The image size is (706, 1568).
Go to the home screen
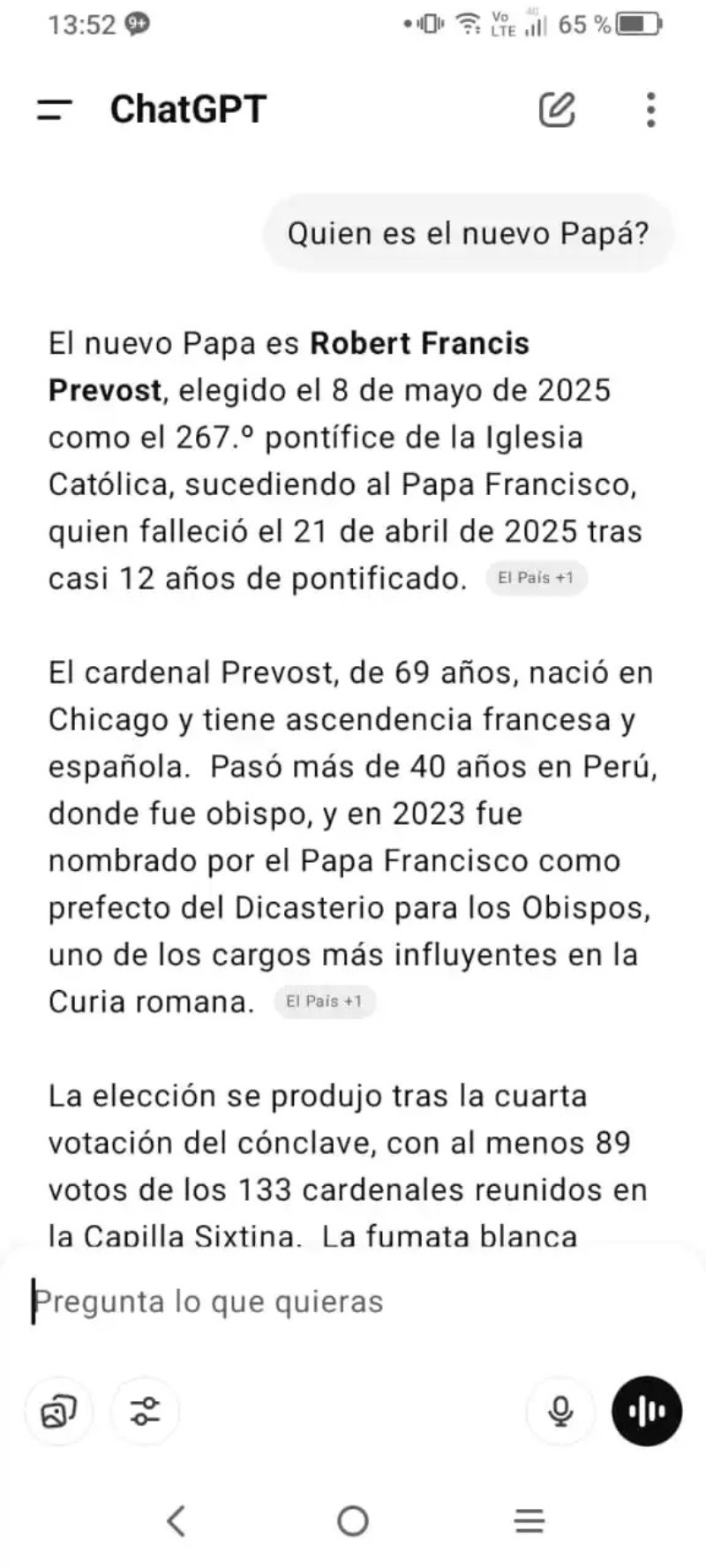point(353,1520)
